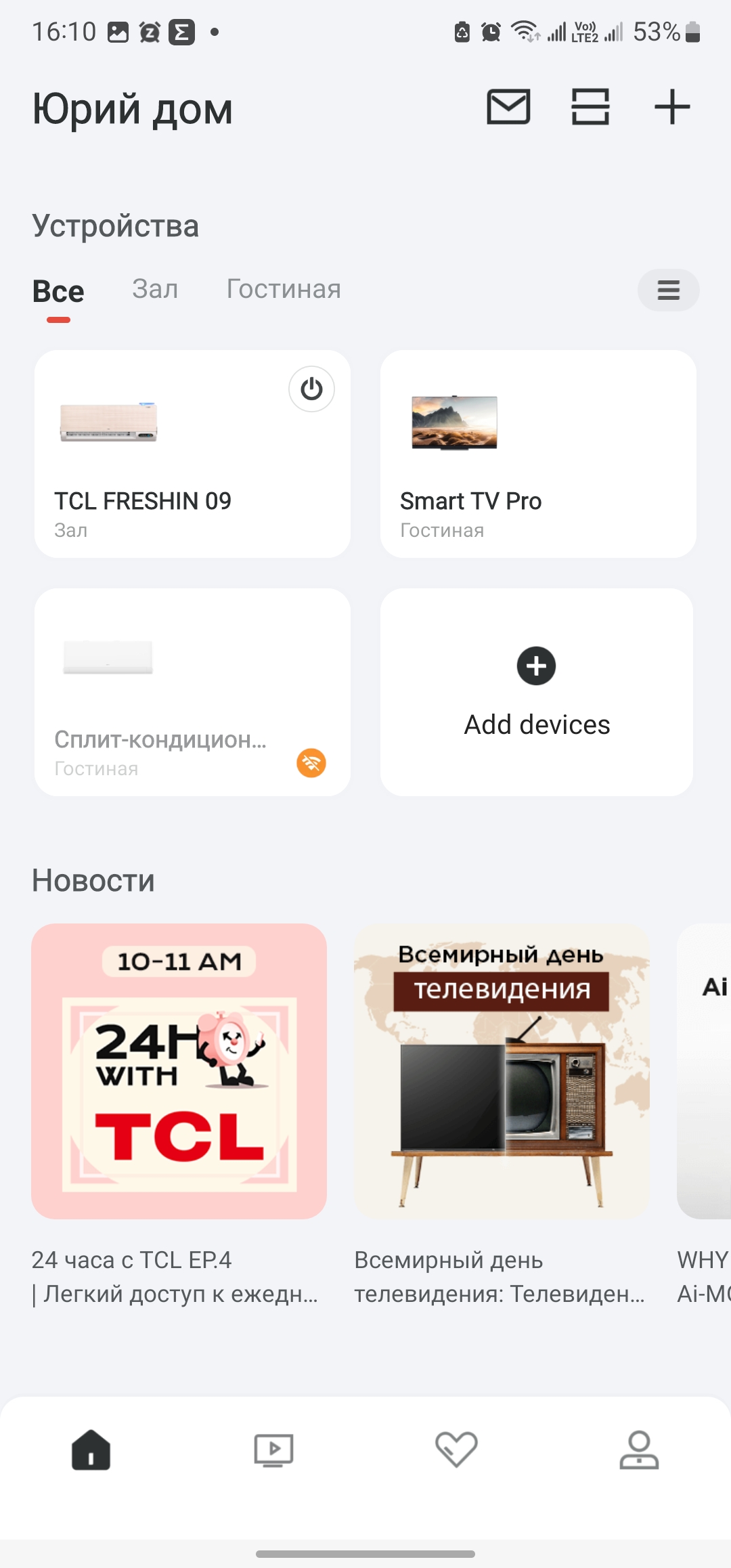
Task: Tap the plus icon in the header
Action: 672,107
